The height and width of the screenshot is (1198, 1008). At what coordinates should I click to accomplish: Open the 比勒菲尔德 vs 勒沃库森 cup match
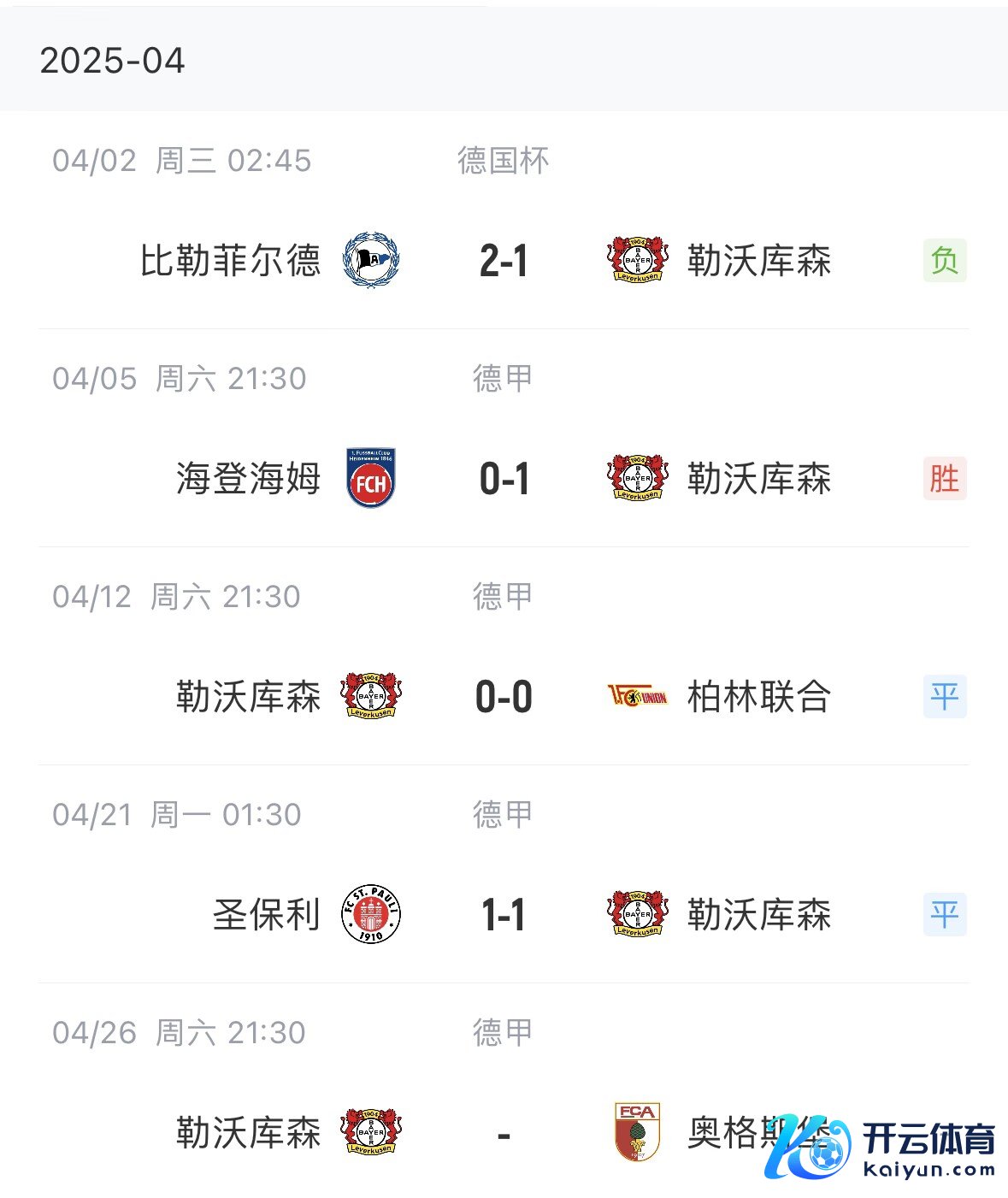click(x=504, y=261)
